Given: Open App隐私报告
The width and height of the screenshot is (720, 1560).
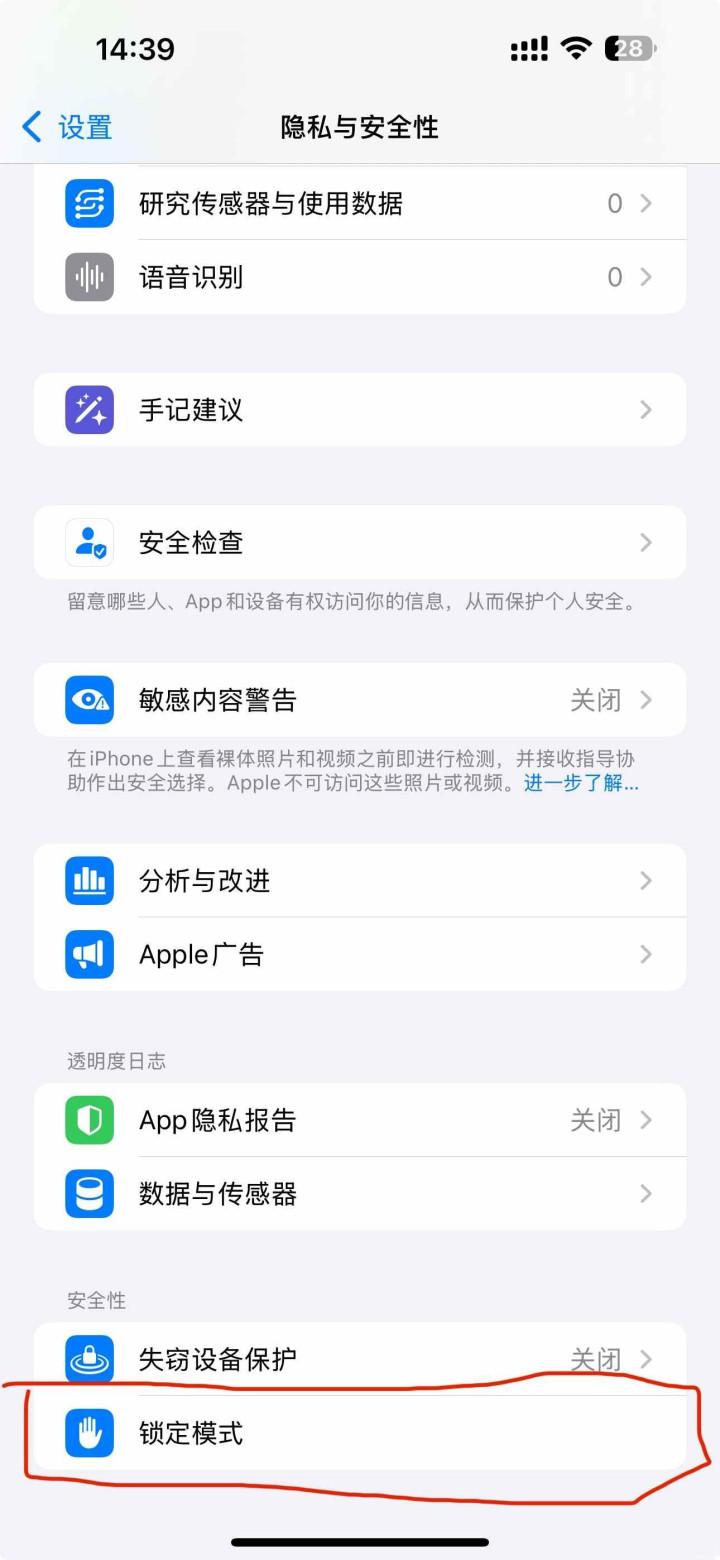Looking at the screenshot, I should click(x=360, y=1120).
